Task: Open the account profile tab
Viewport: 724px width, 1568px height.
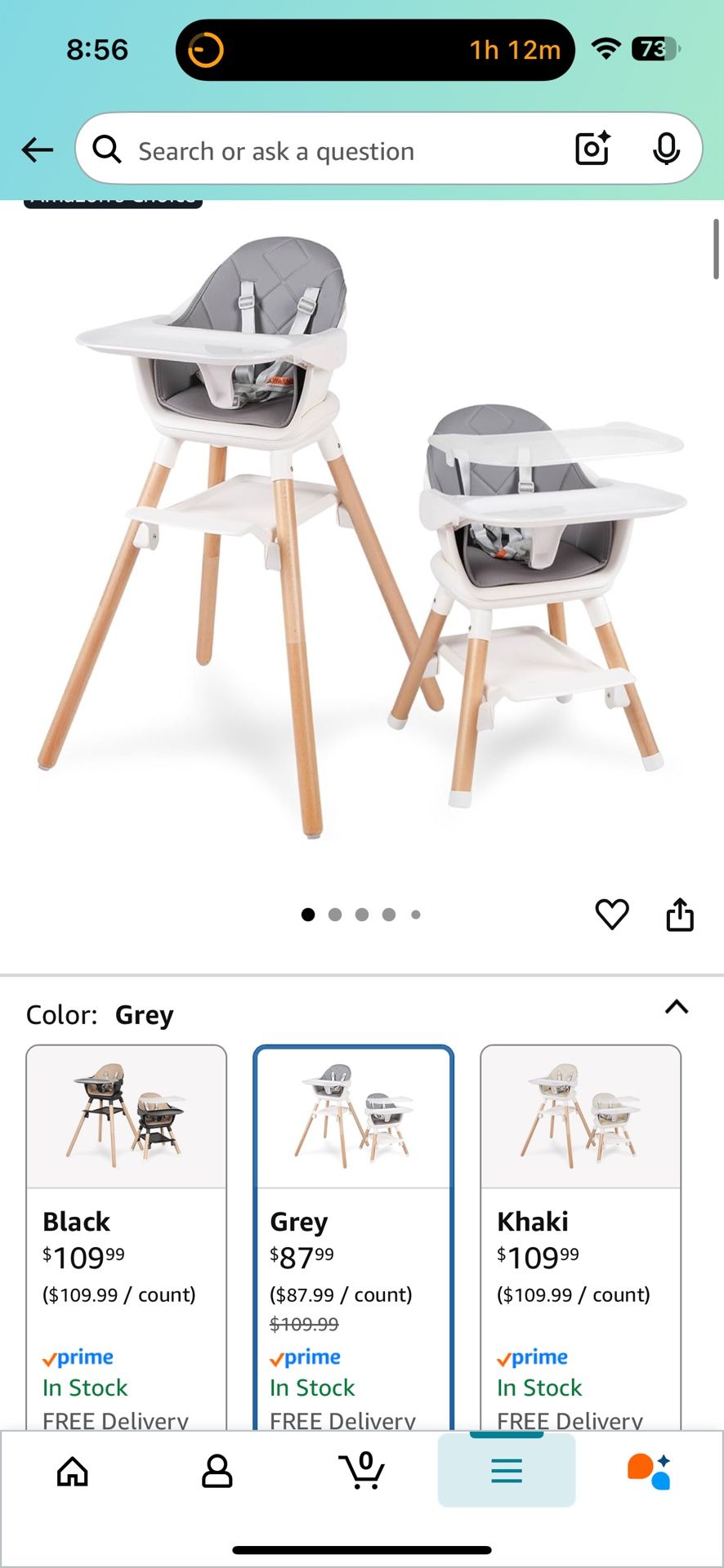Action: [217, 1471]
